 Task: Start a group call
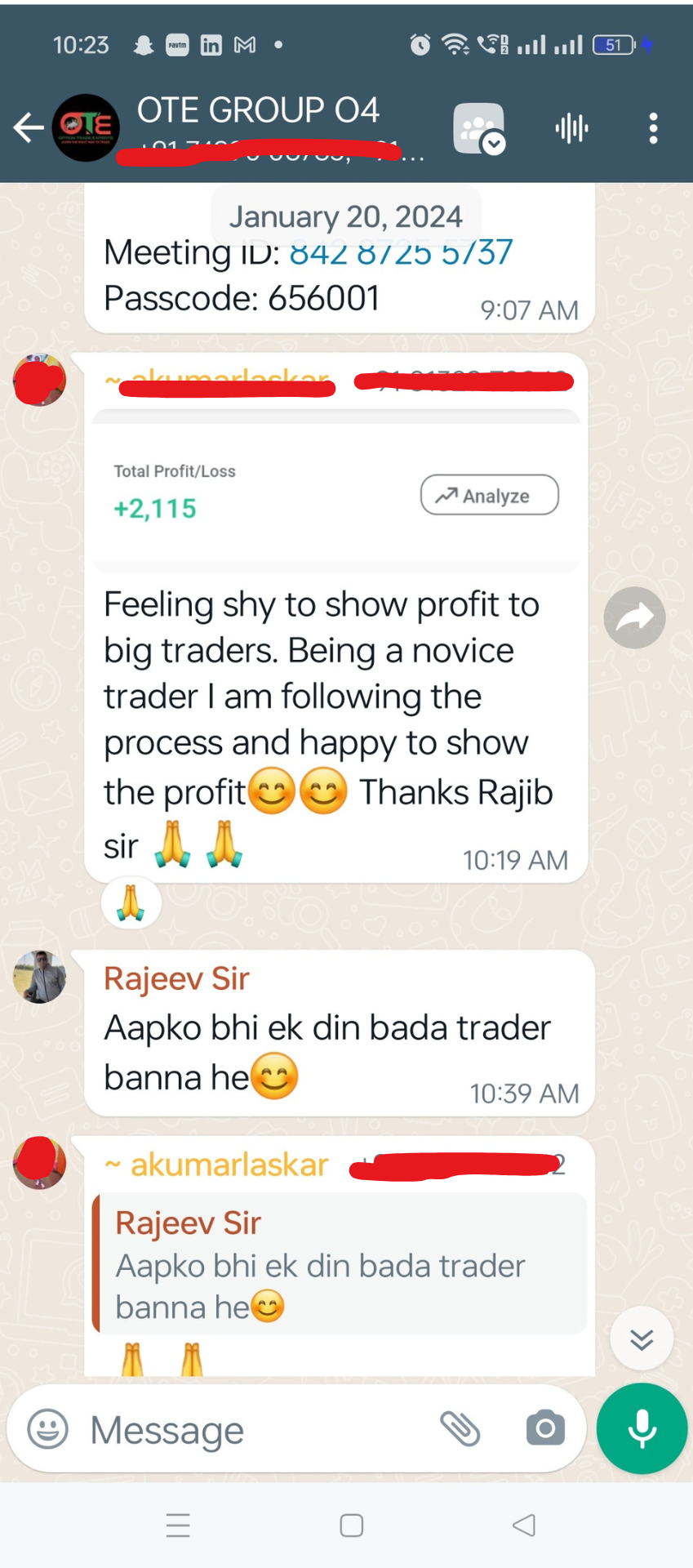pyautogui.click(x=479, y=128)
